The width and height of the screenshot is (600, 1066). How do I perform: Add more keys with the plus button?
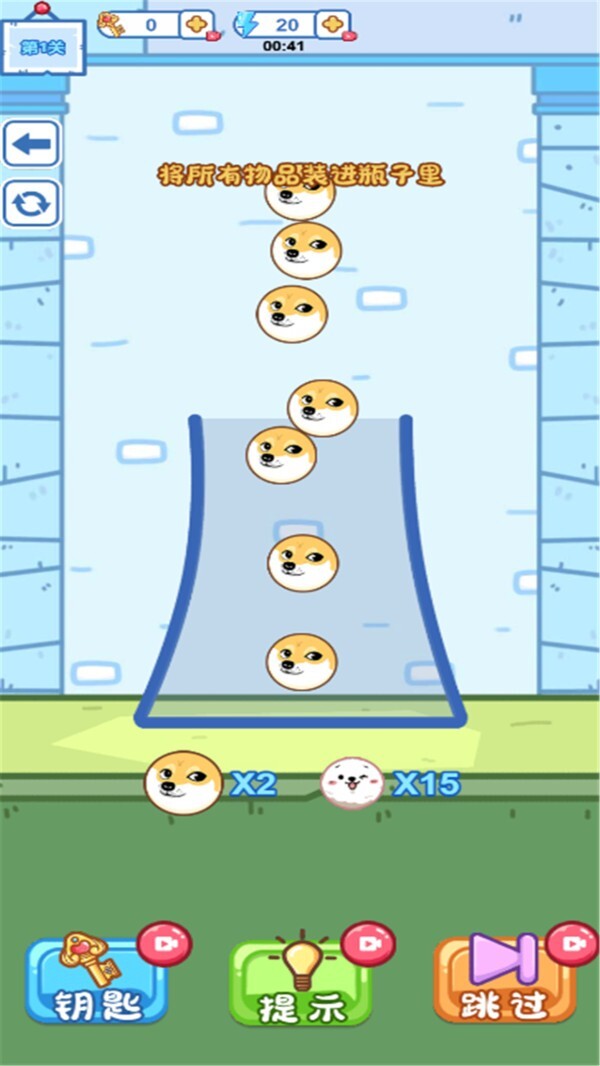(197, 24)
